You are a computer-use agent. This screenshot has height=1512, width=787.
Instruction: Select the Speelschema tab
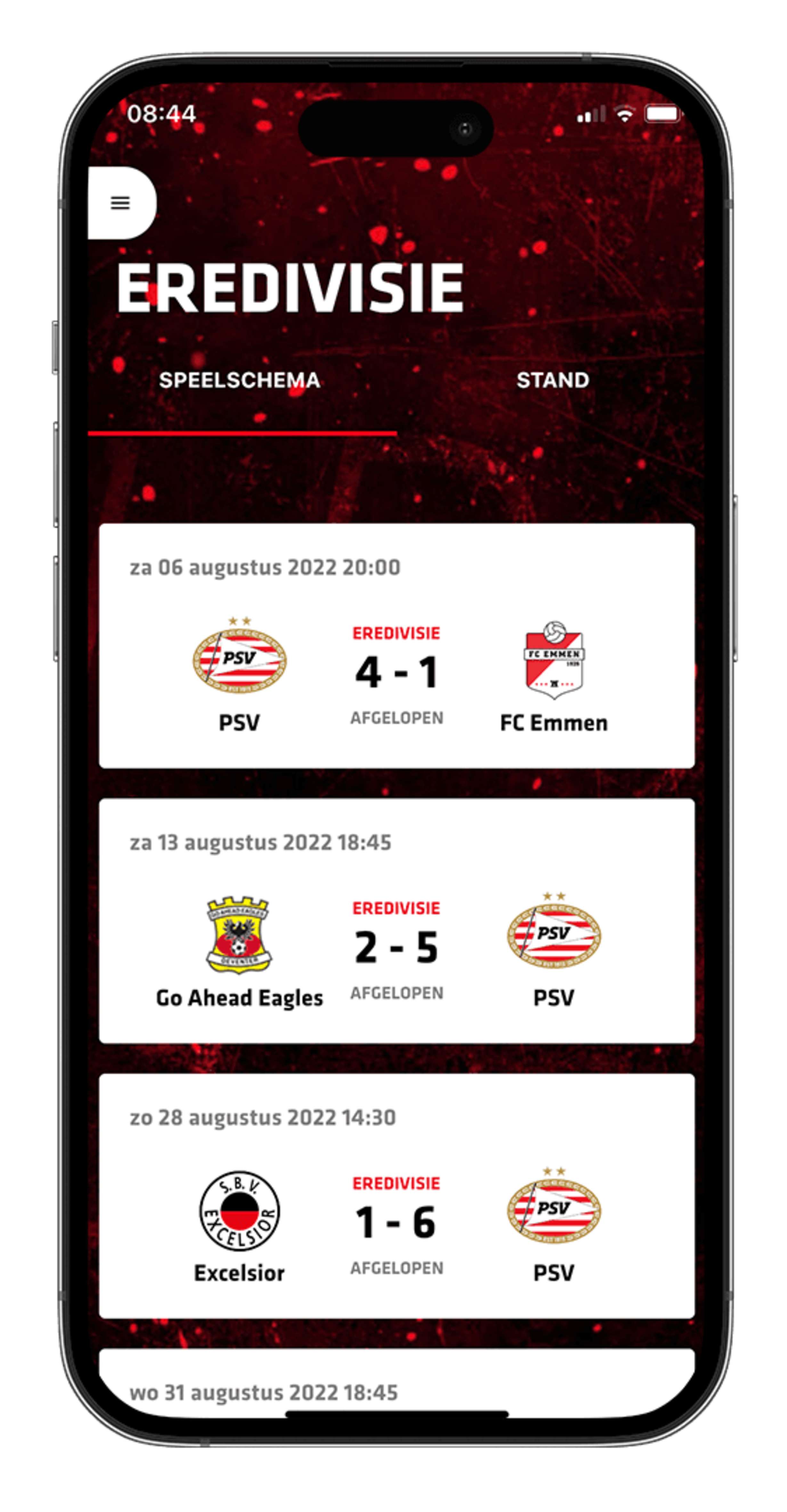[239, 380]
